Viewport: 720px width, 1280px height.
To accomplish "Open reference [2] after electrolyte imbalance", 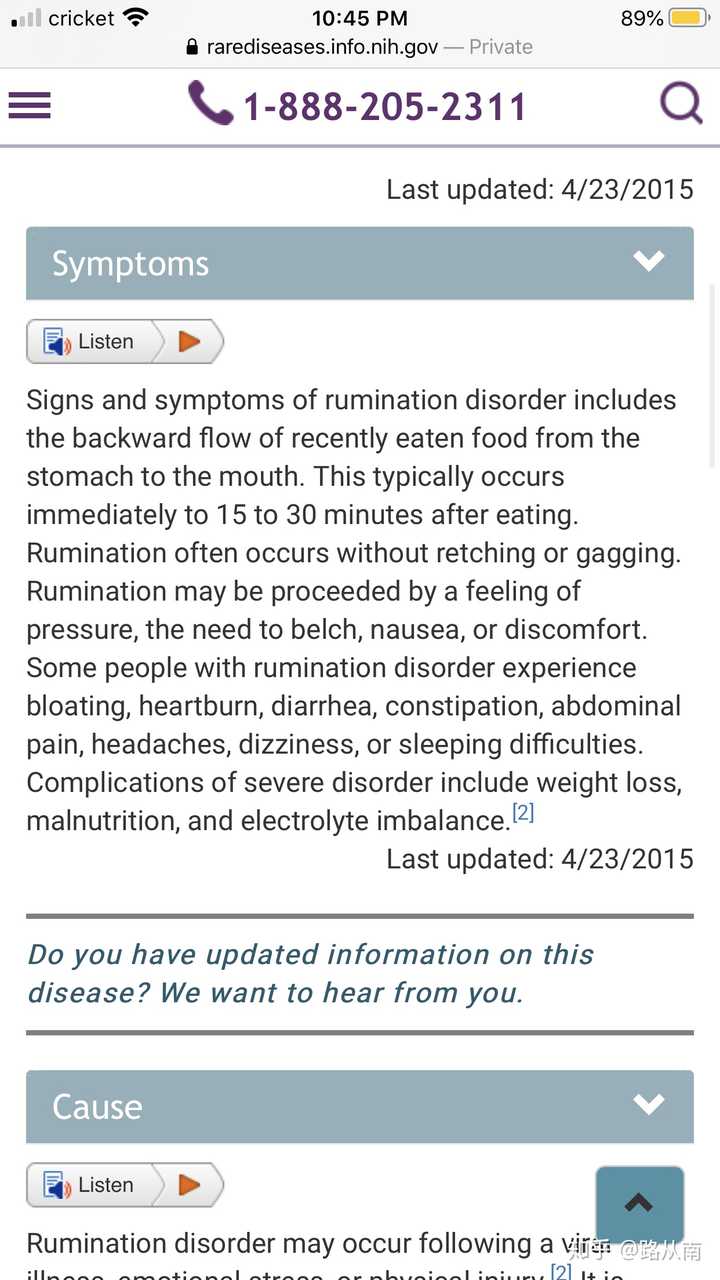I will click(x=523, y=813).
